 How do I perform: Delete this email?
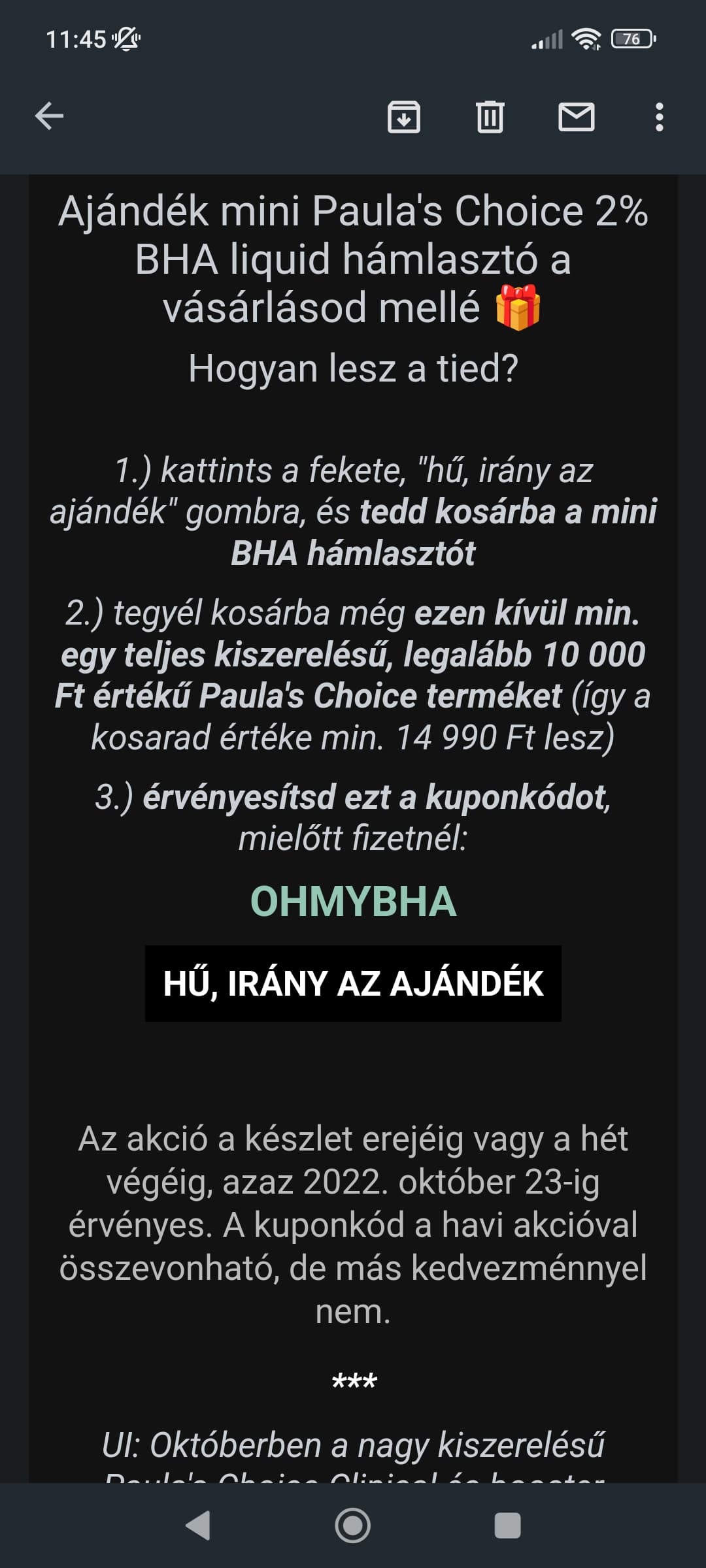[x=490, y=118]
